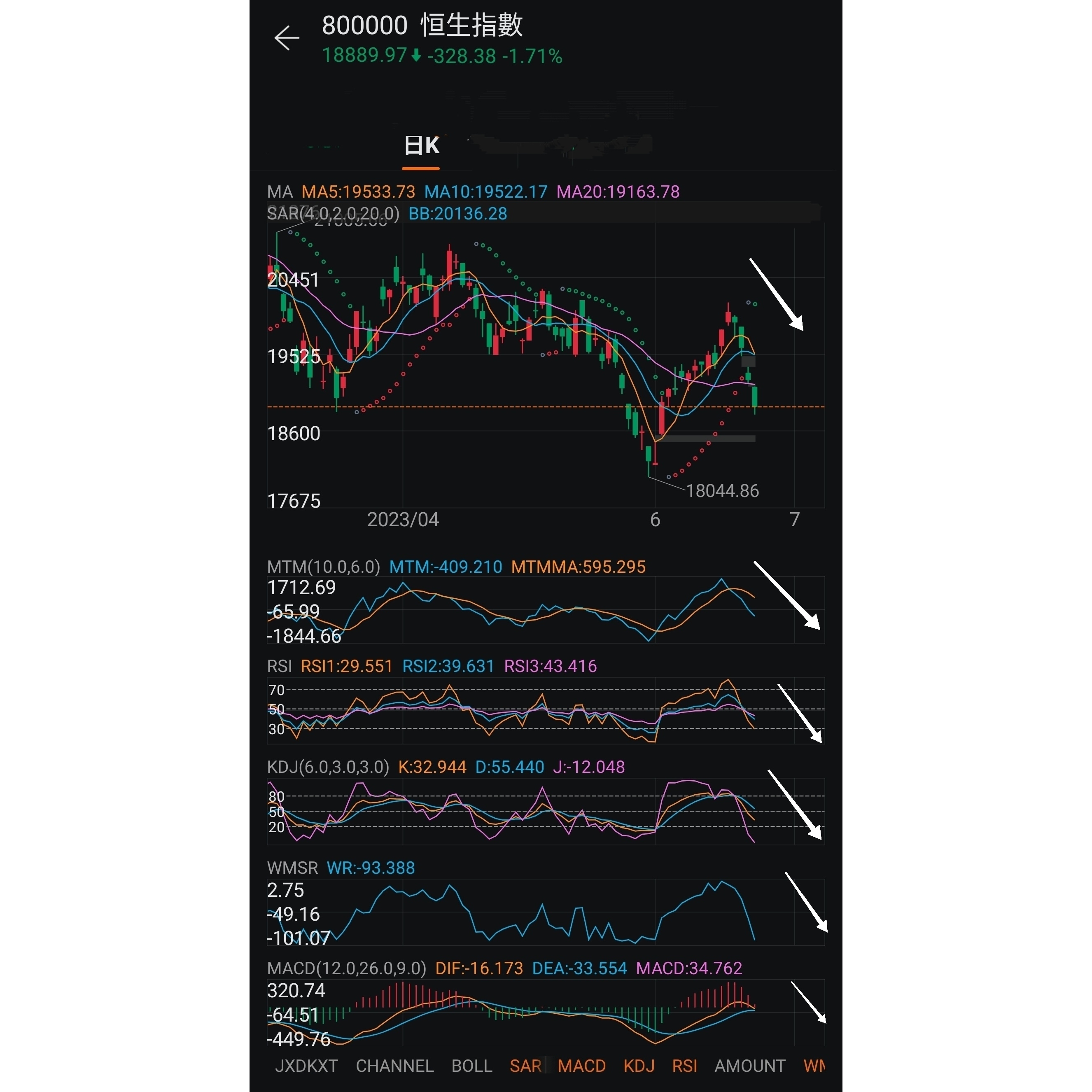Toggle KDJ in the indicator bar
Image resolution: width=1092 pixels, height=1092 pixels.
[639, 1066]
